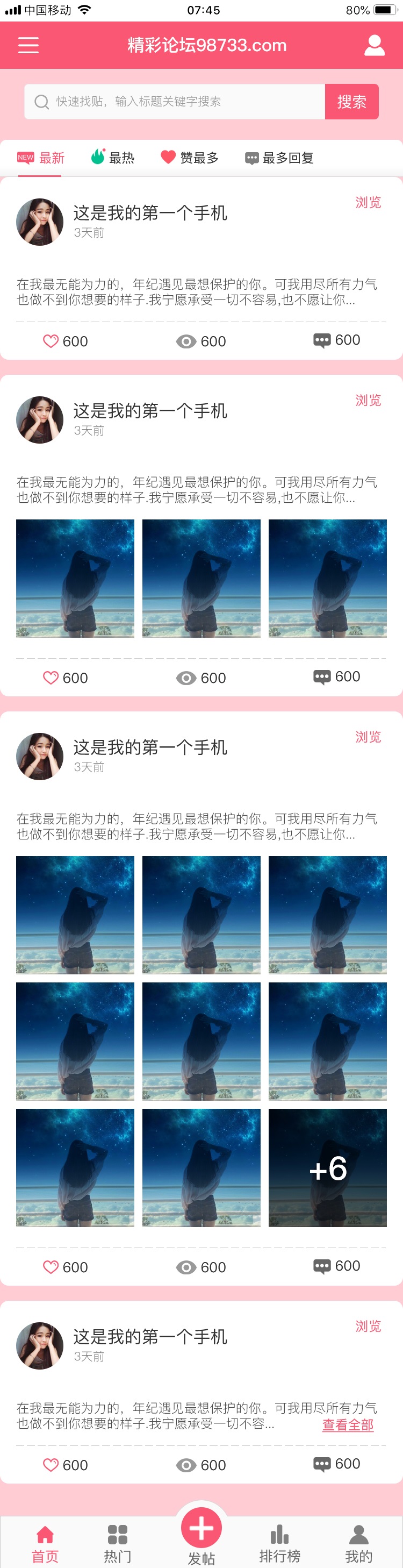The width and height of the screenshot is (403, 1568).
Task: Create a new post with 发帖
Action: [x=201, y=1531]
